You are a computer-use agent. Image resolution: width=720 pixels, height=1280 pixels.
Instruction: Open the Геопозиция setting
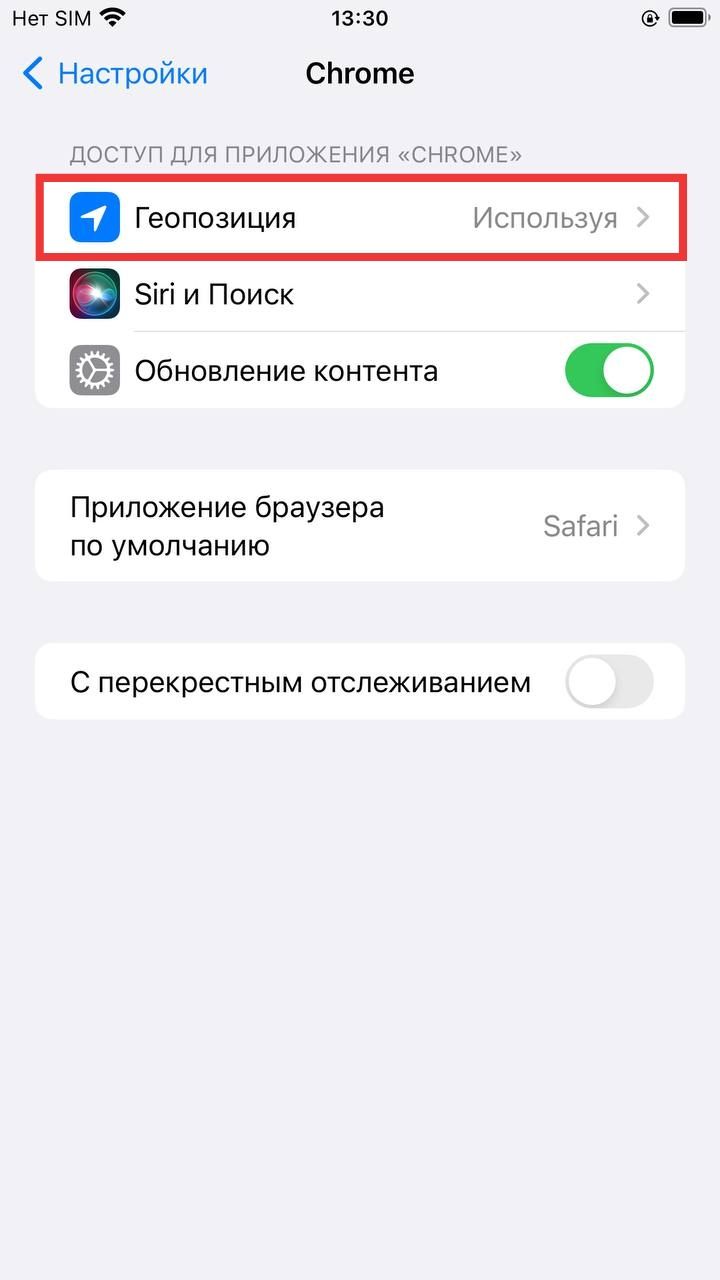360,218
